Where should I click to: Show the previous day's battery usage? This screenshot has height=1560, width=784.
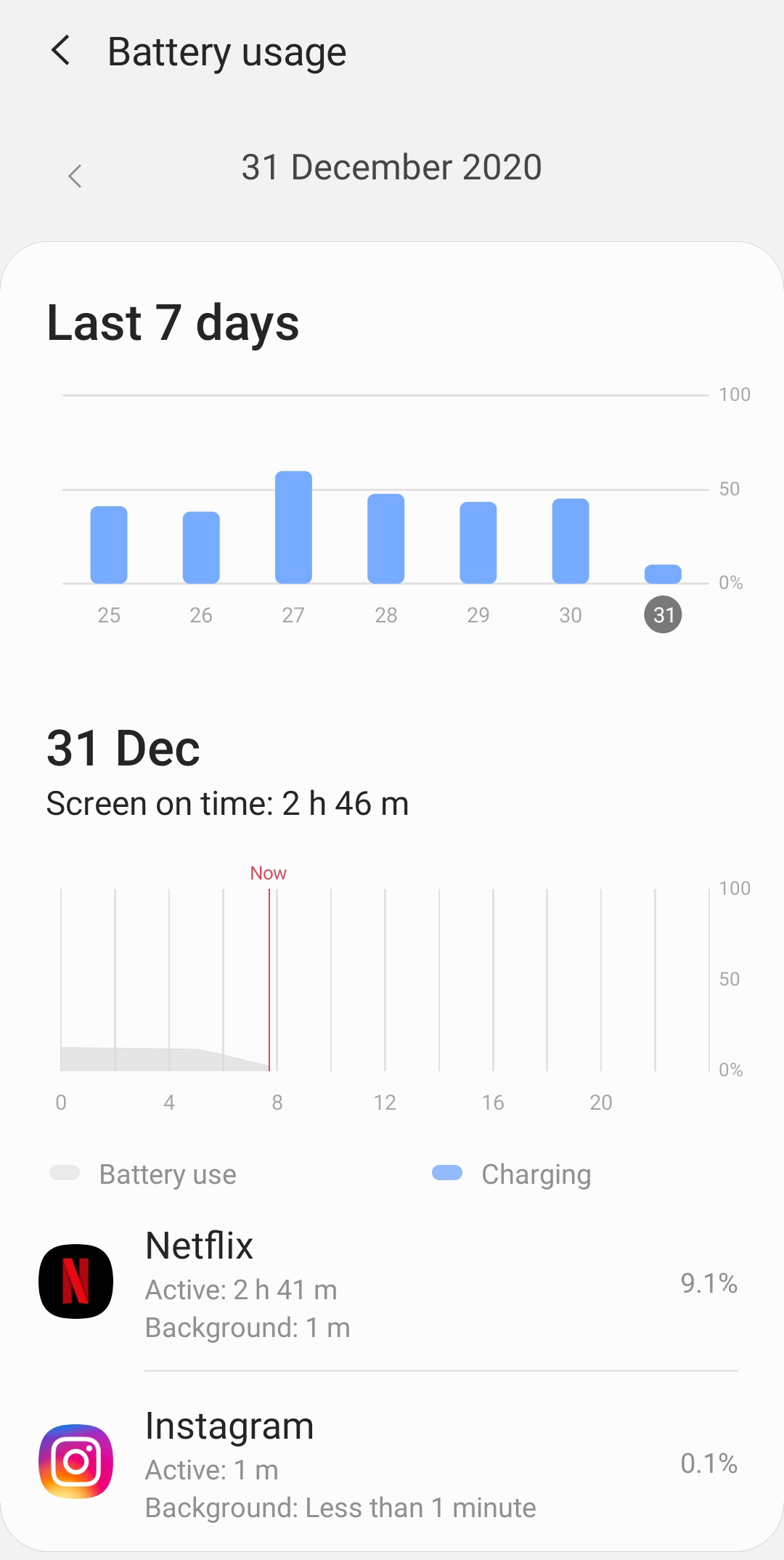tap(75, 176)
